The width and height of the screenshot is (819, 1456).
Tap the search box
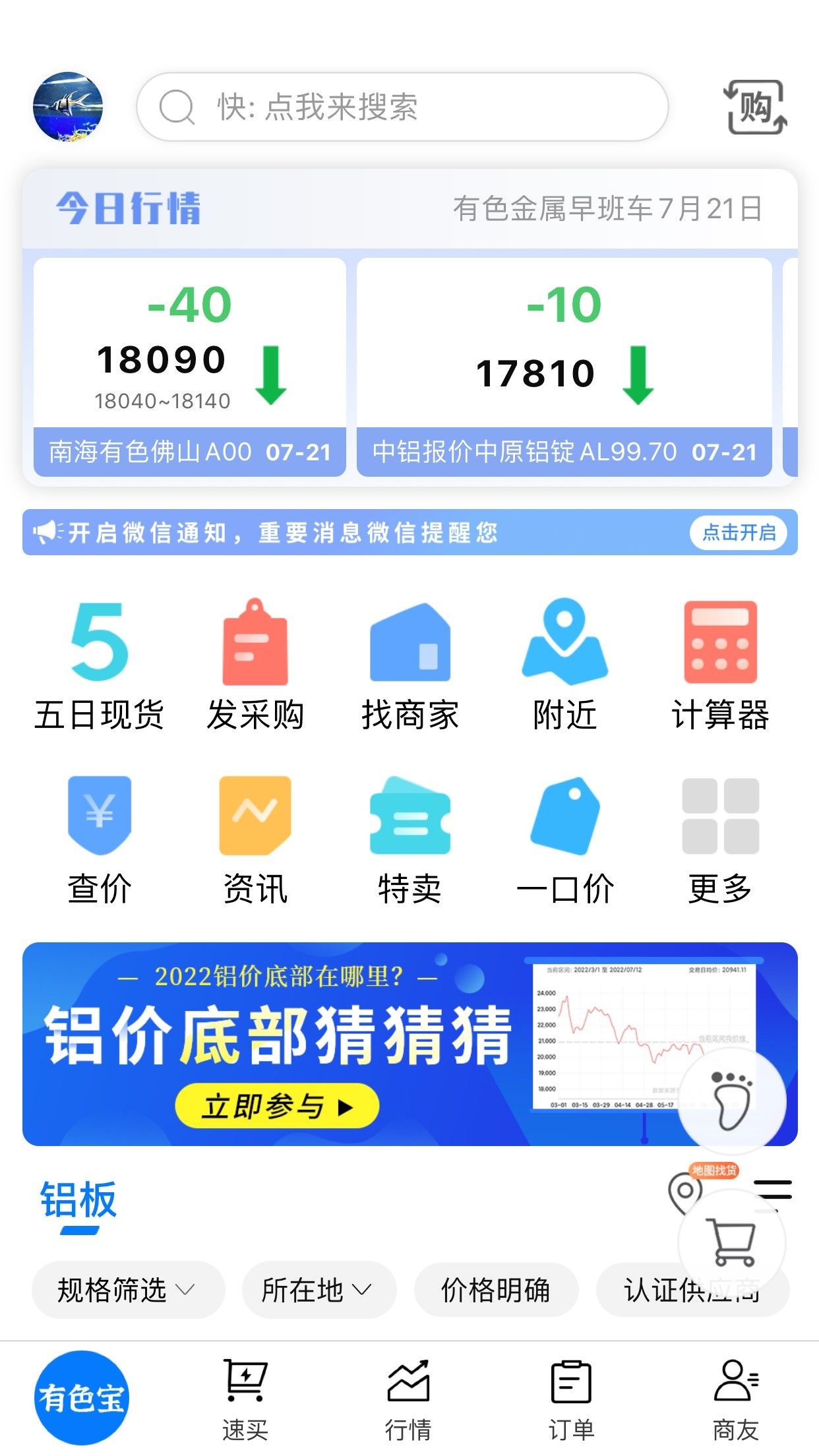(x=402, y=107)
